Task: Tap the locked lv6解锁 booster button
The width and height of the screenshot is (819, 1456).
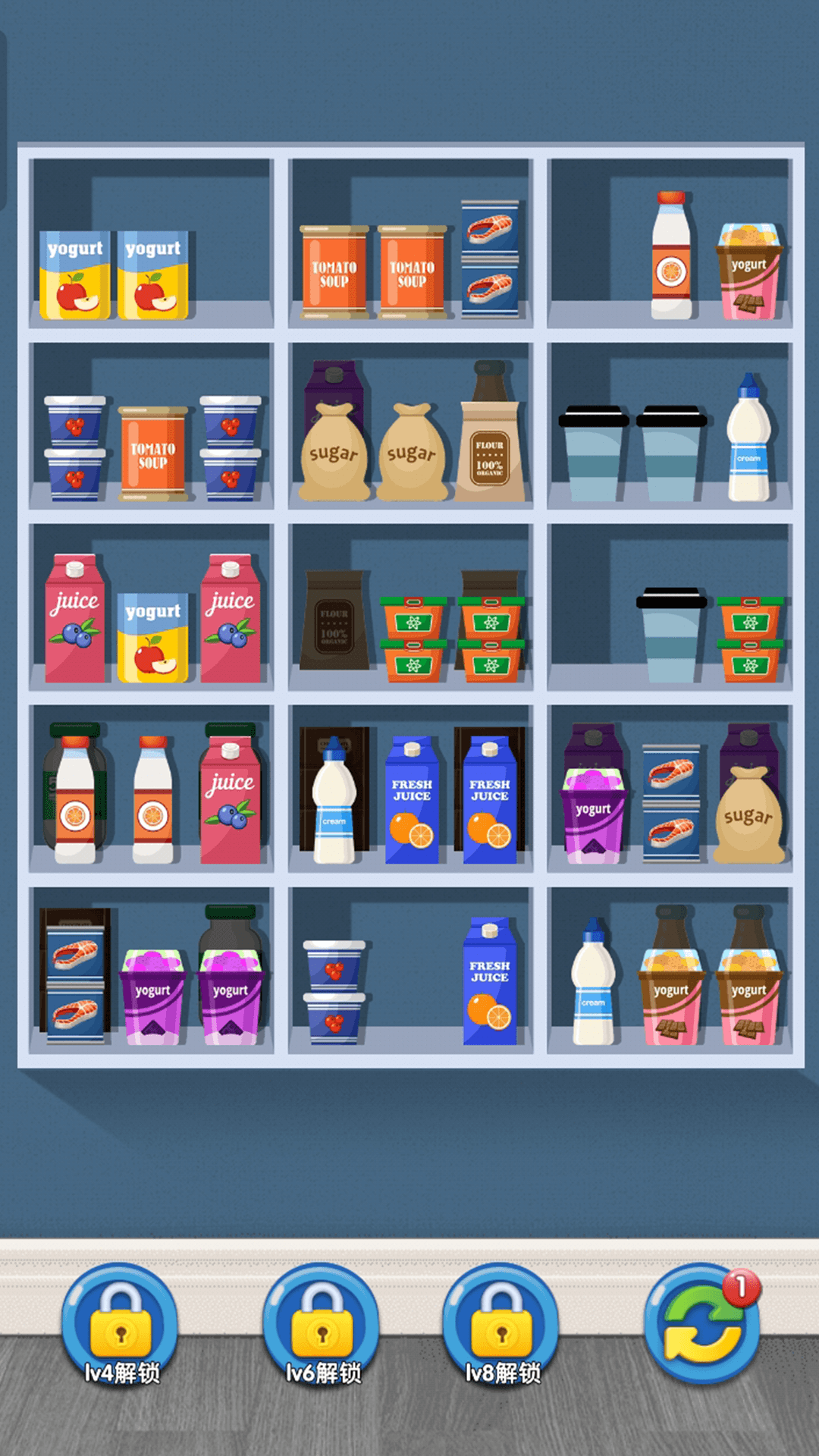Action: pyautogui.click(x=321, y=1323)
